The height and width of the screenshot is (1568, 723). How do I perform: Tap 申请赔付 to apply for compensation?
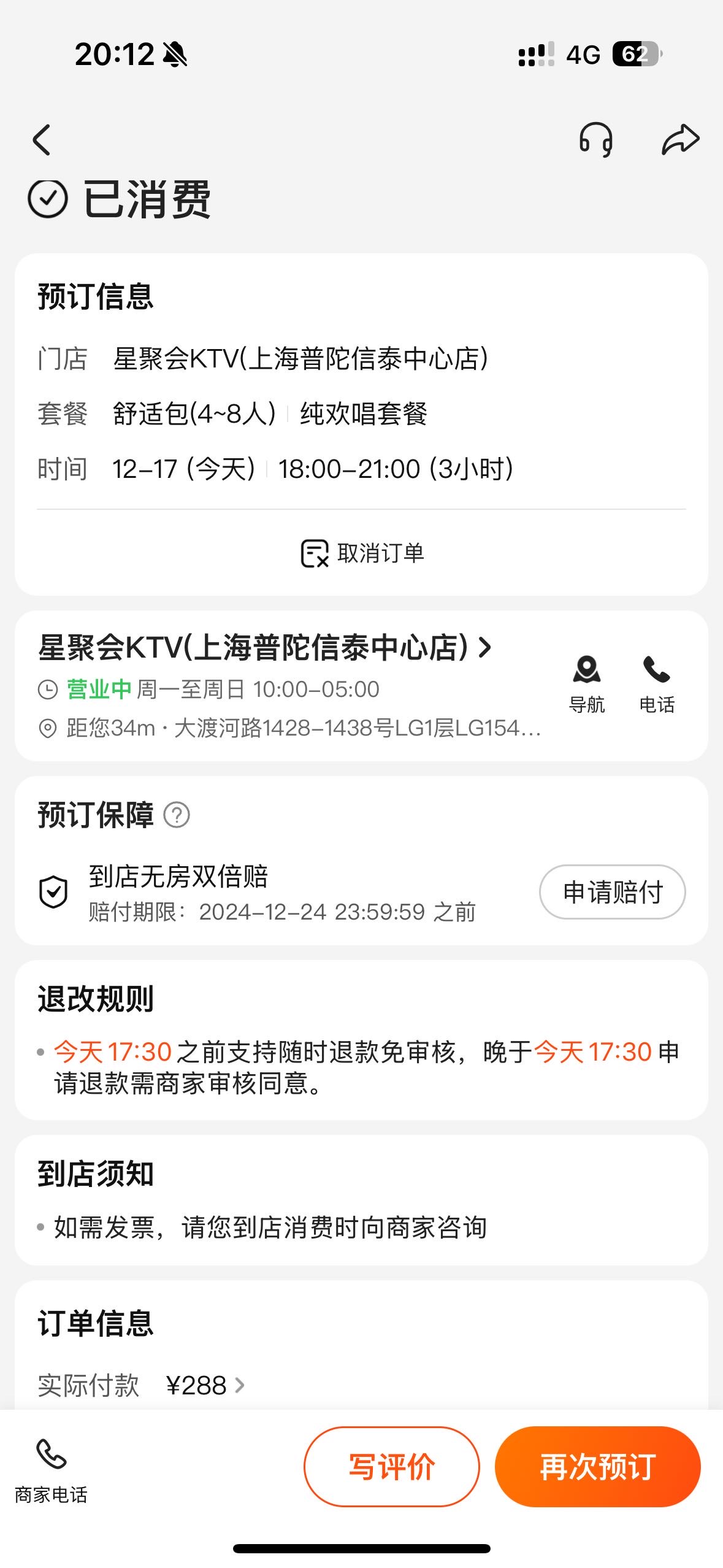(612, 892)
